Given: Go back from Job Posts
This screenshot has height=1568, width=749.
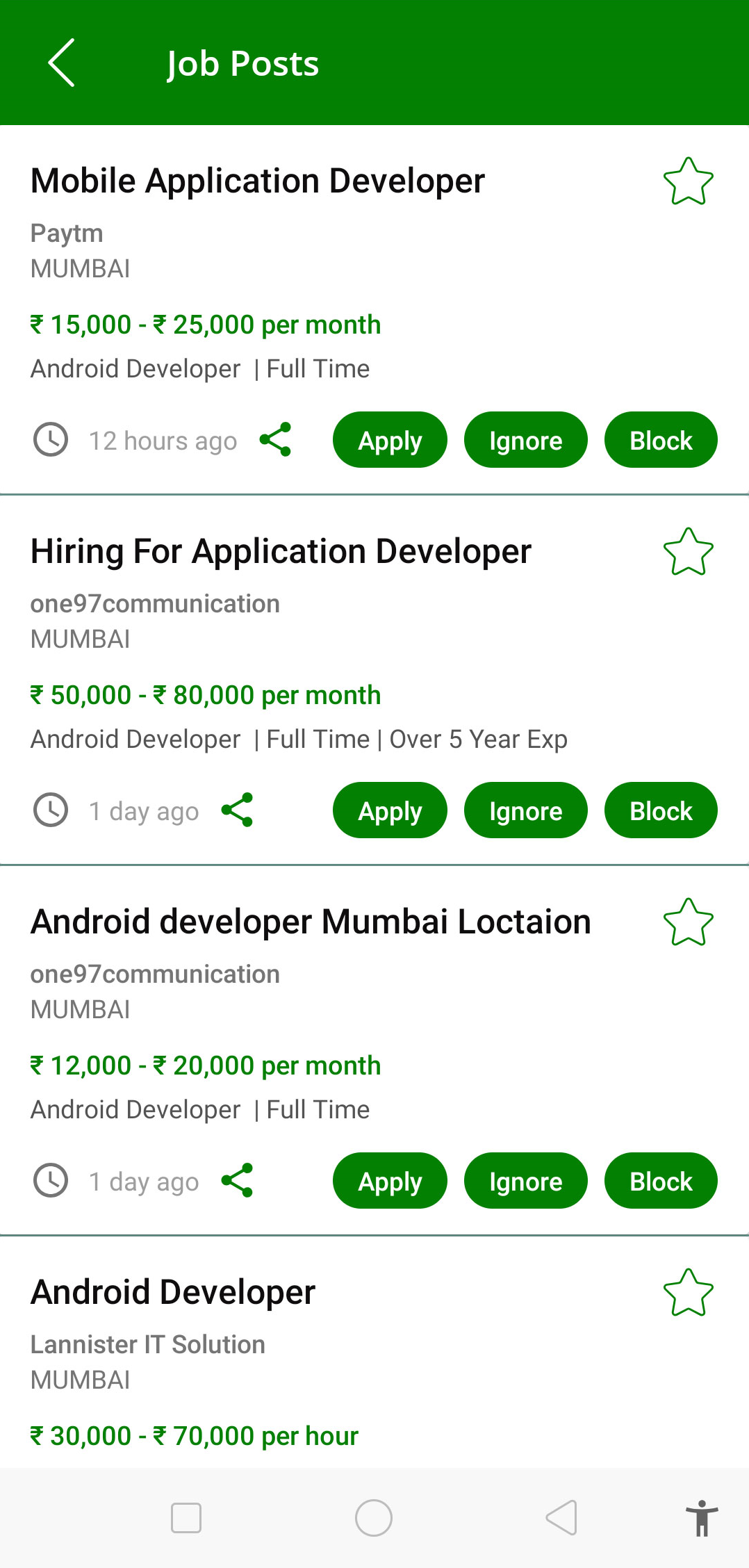Looking at the screenshot, I should 61,63.
